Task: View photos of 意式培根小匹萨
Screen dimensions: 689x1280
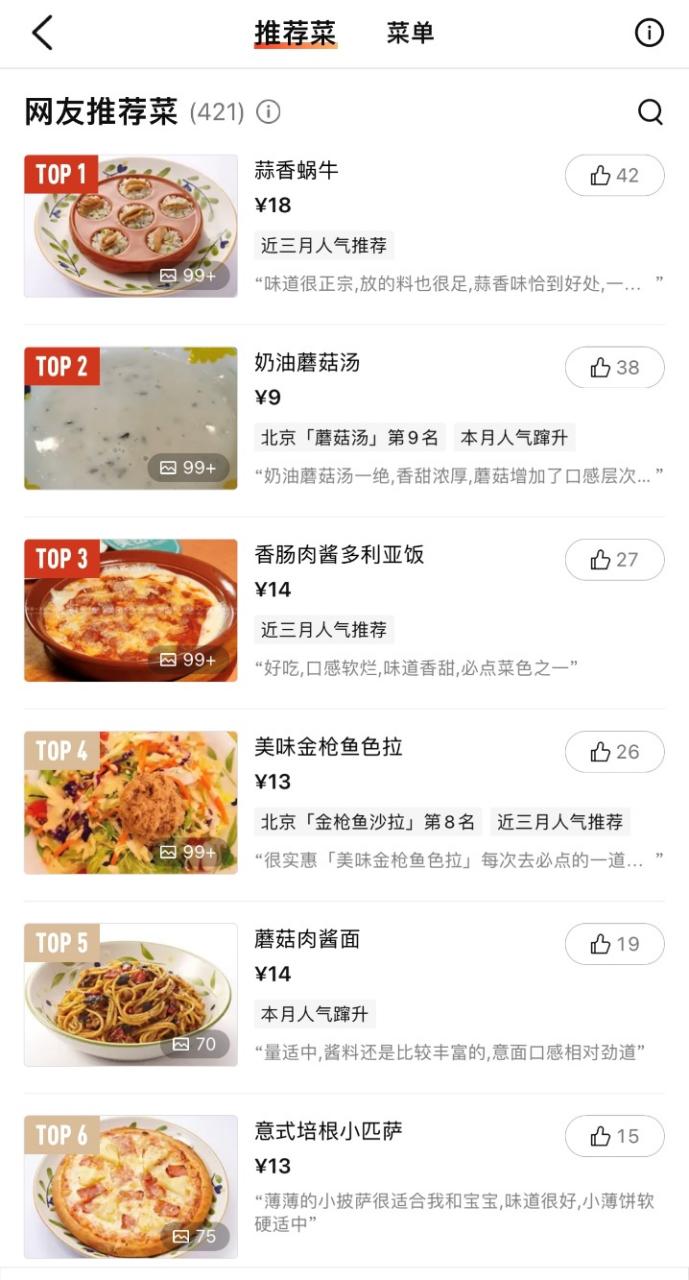Action: pyautogui.click(x=131, y=1186)
